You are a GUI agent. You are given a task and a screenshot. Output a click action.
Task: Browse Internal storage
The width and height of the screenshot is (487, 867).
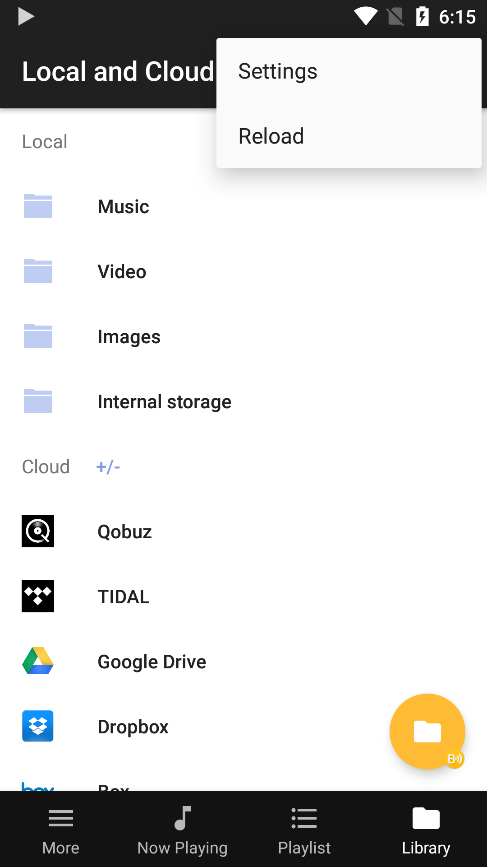tap(243, 401)
